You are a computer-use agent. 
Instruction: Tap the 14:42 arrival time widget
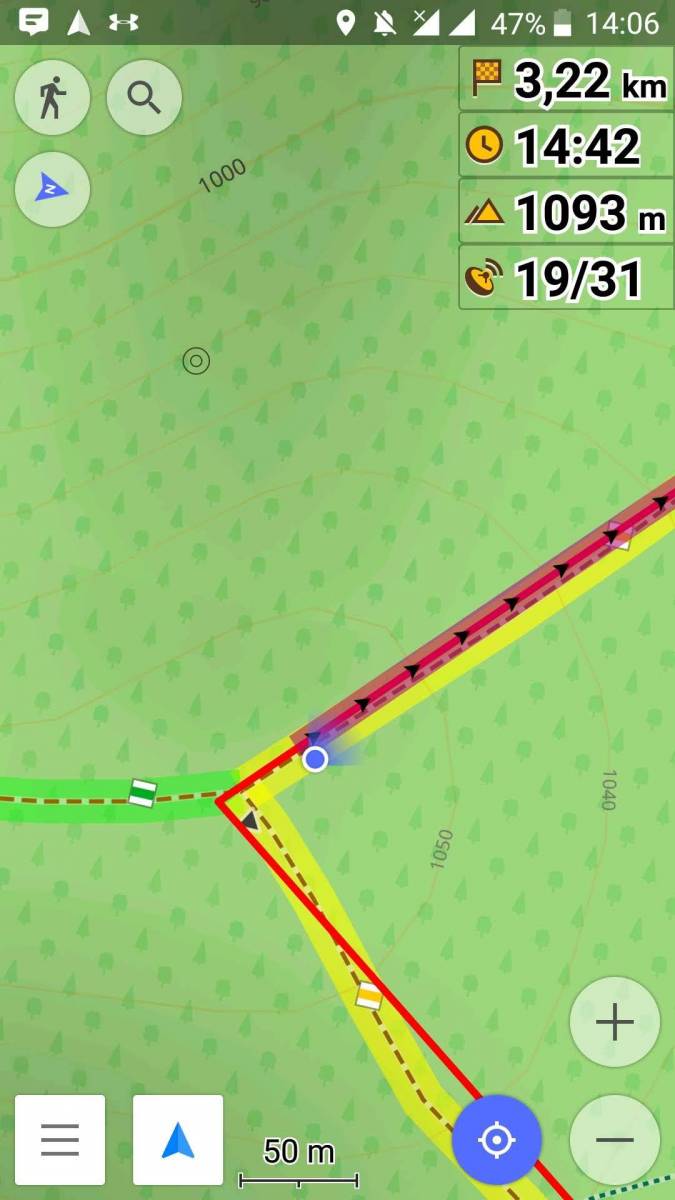tap(566, 146)
